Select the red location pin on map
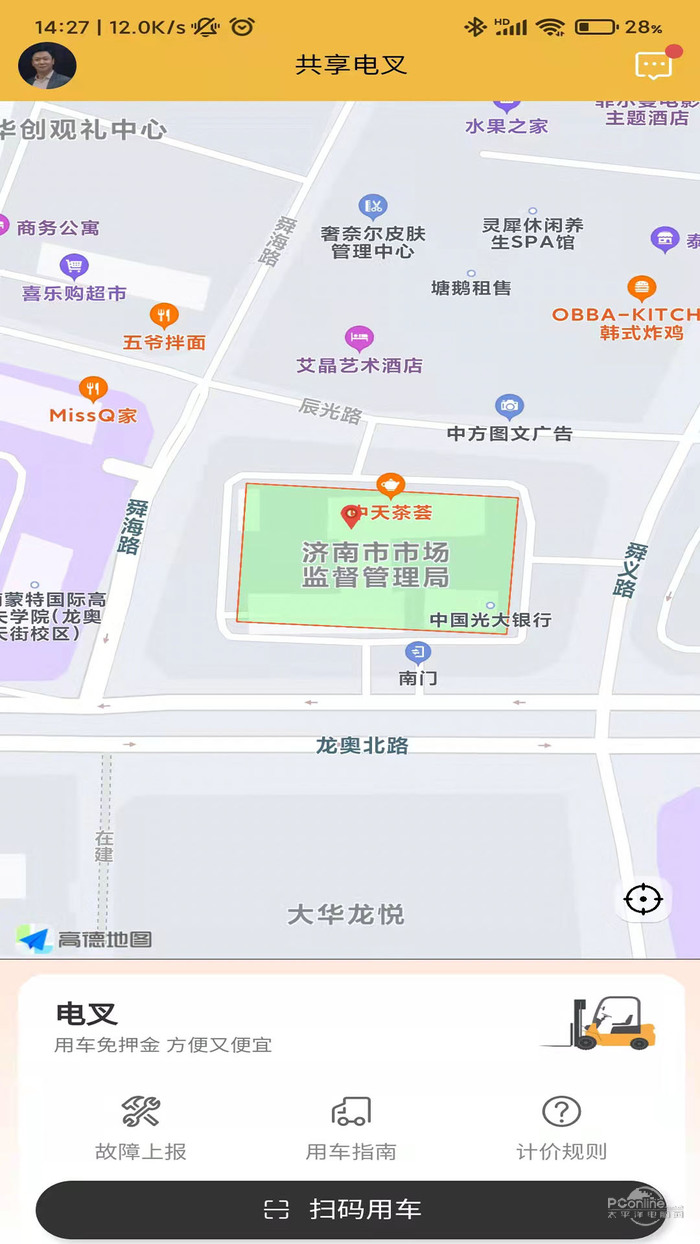The width and height of the screenshot is (700, 1244). [351, 516]
